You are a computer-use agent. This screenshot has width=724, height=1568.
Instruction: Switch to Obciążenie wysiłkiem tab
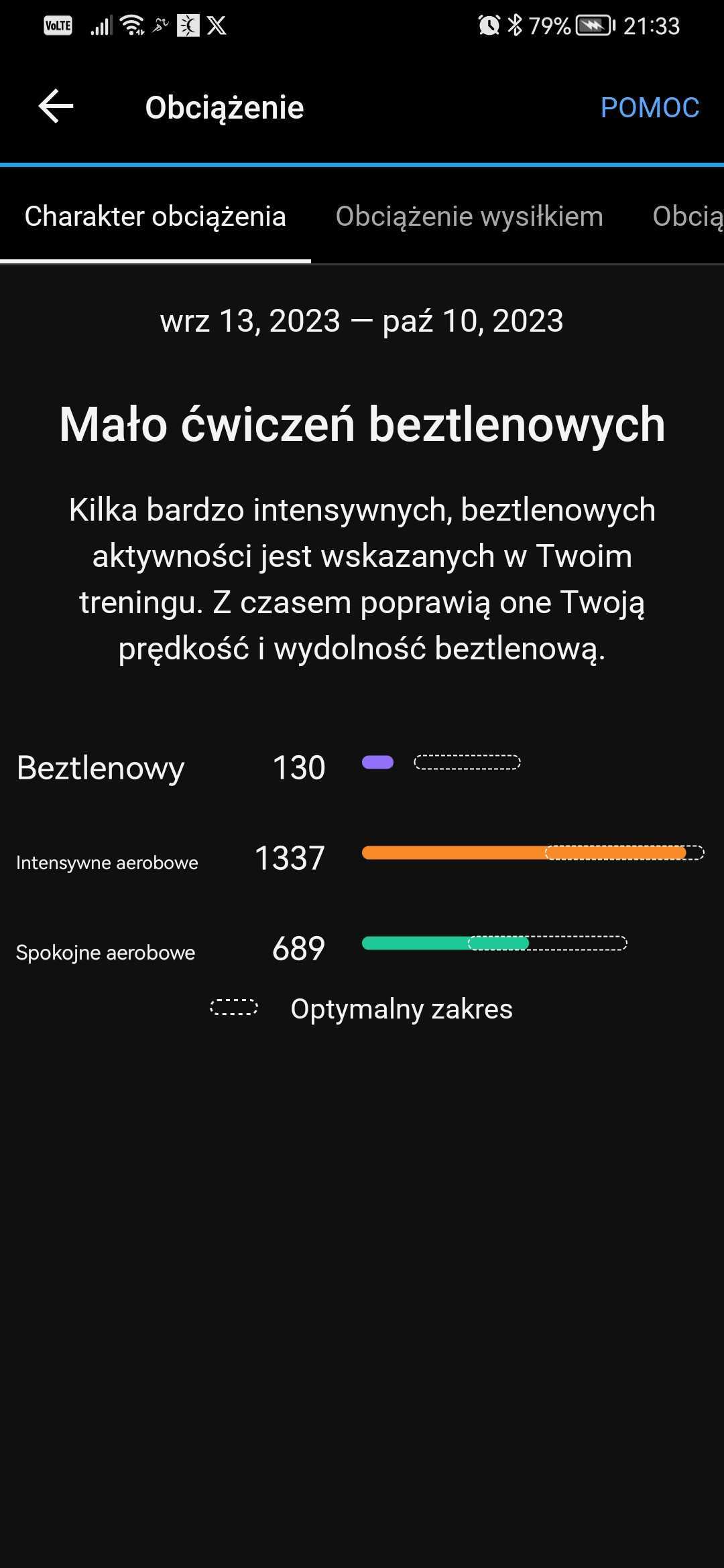[x=469, y=216]
